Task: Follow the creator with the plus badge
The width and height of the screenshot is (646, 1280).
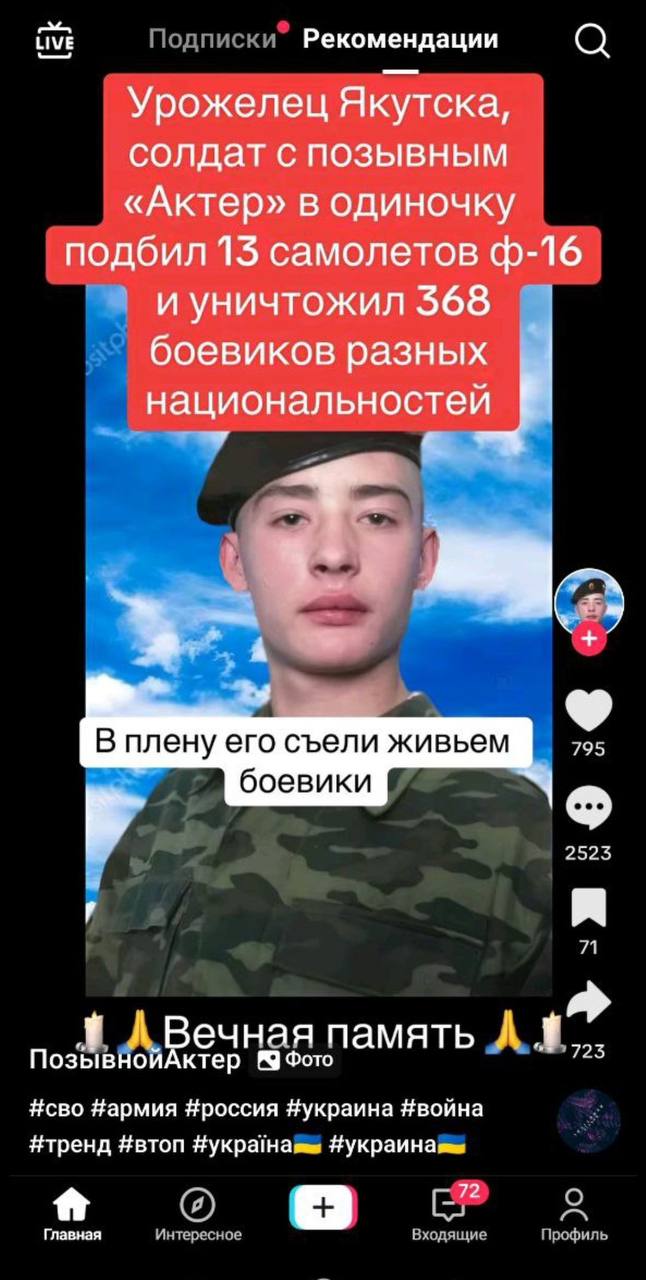Action: pyautogui.click(x=590, y=639)
